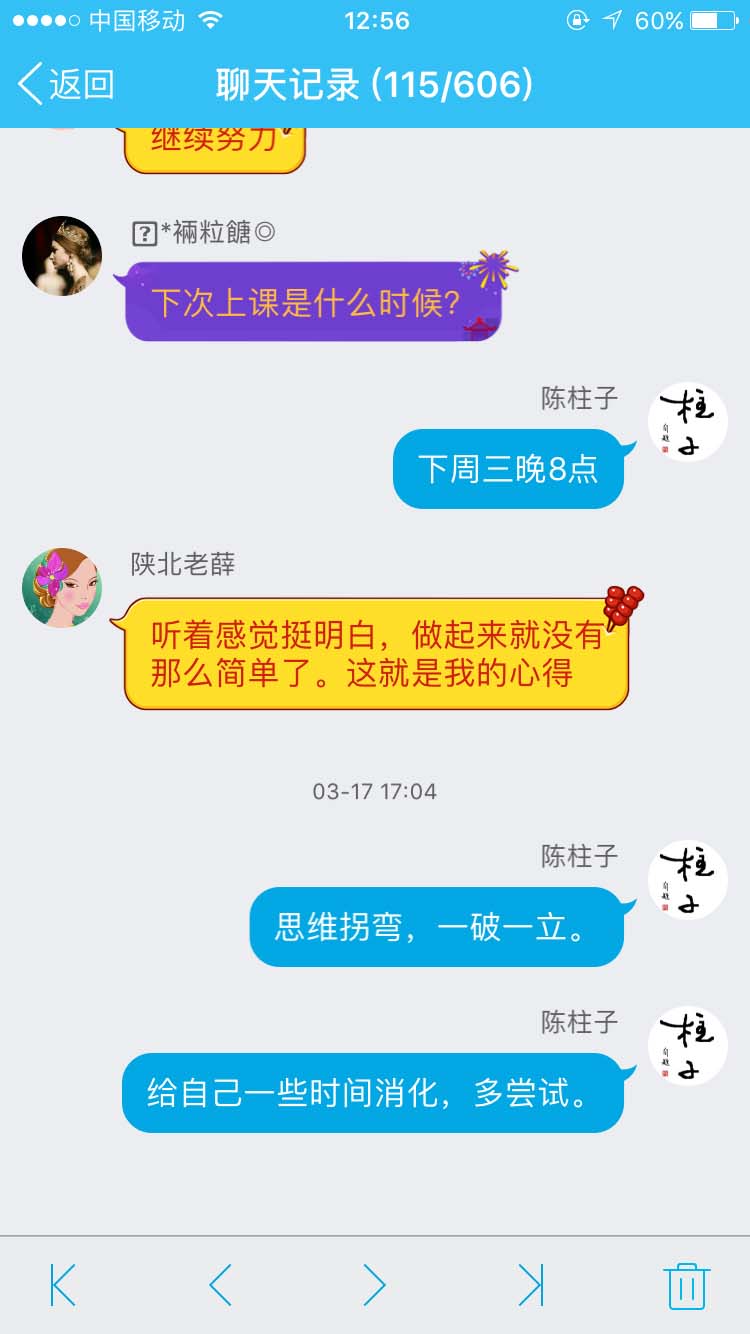
Task: Open 陕北老薛's flower avatar
Action: pyautogui.click(x=62, y=588)
